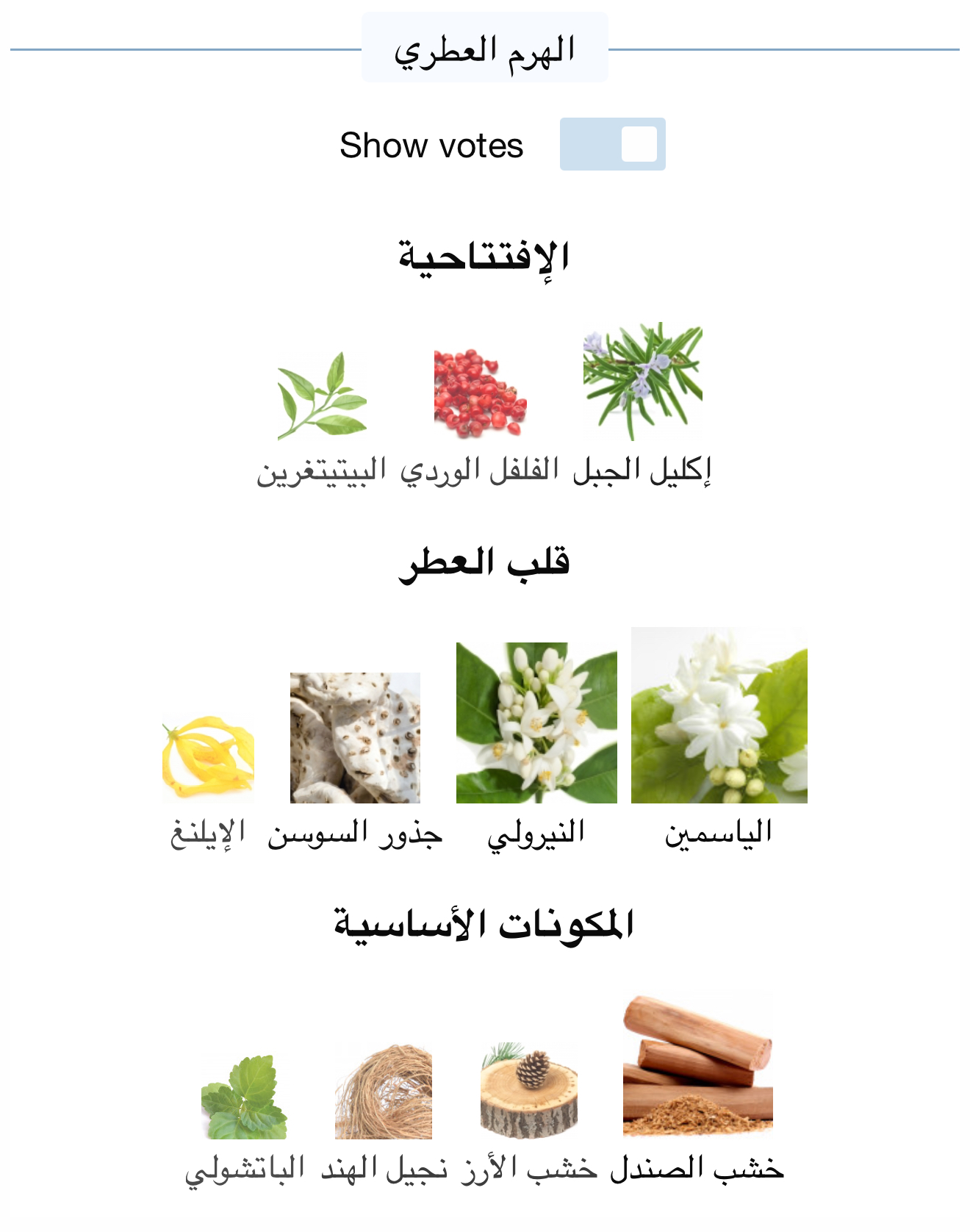Open the الفلفل الوردي (pink pepper) note
970x1232 pixels.
tap(480, 395)
